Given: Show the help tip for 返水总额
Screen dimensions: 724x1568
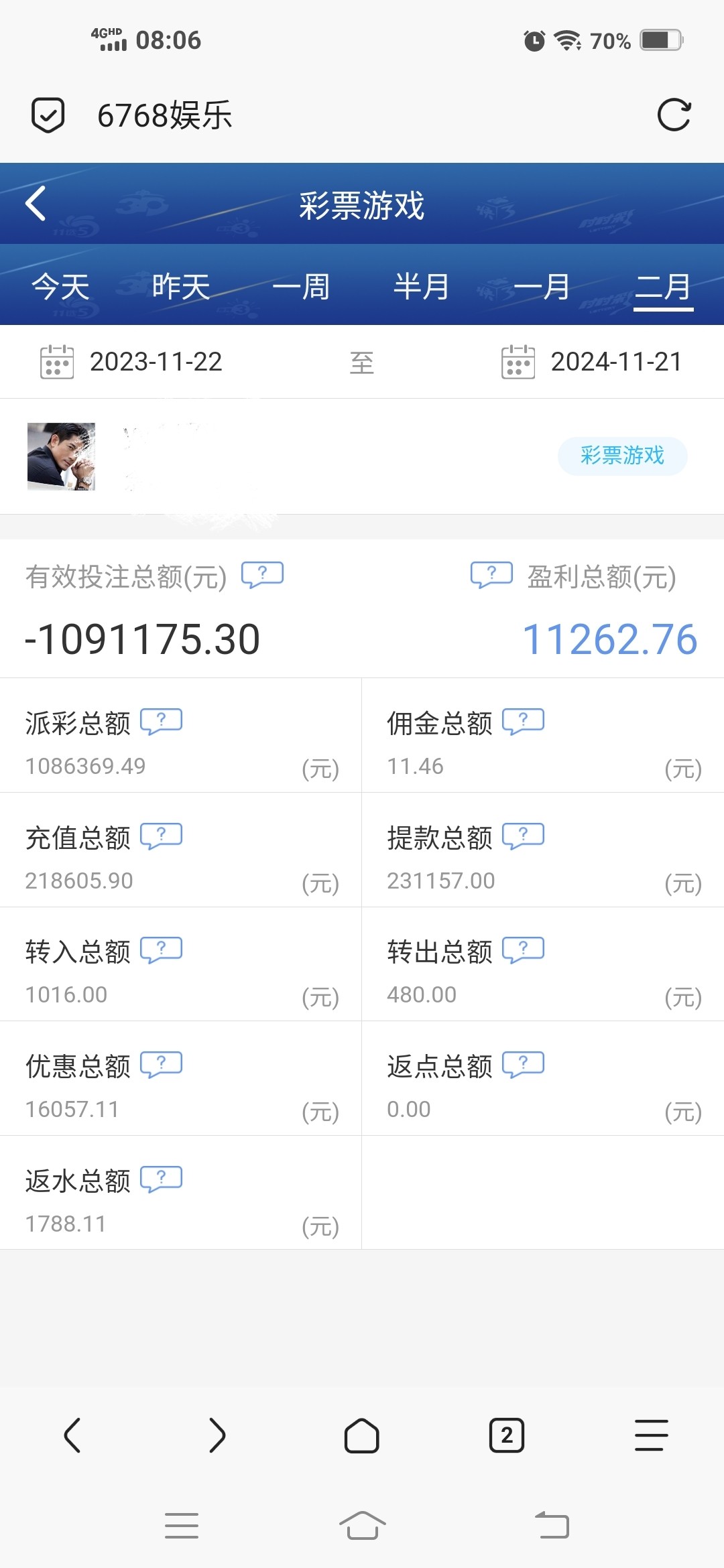Looking at the screenshot, I should (161, 1179).
